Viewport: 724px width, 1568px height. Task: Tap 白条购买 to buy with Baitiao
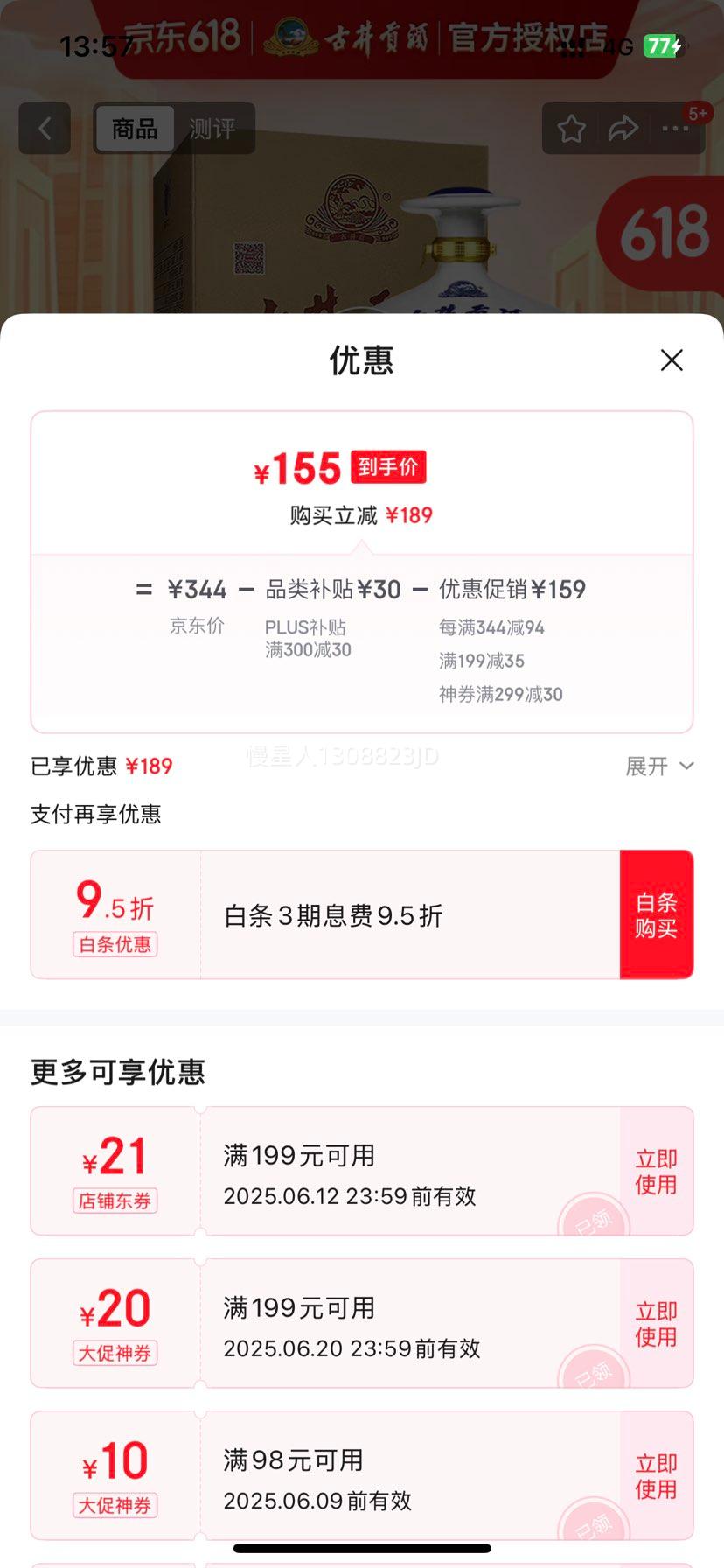coord(656,914)
